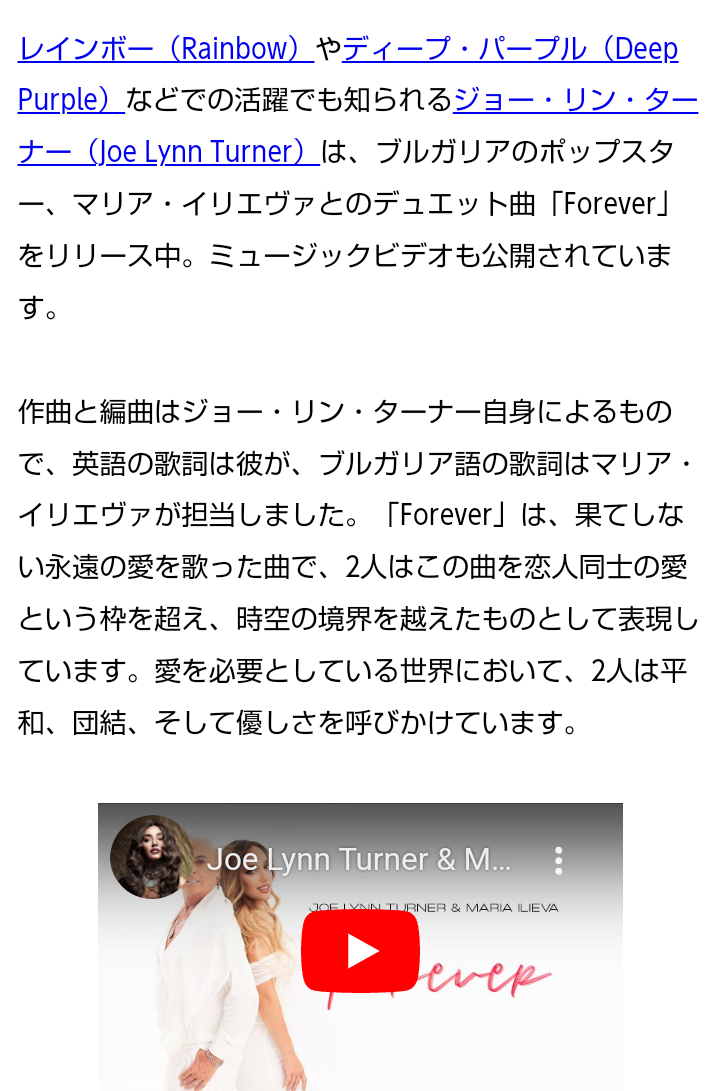The width and height of the screenshot is (720, 1091).
Task: Play the Forever YouTube video
Action: (x=360, y=951)
